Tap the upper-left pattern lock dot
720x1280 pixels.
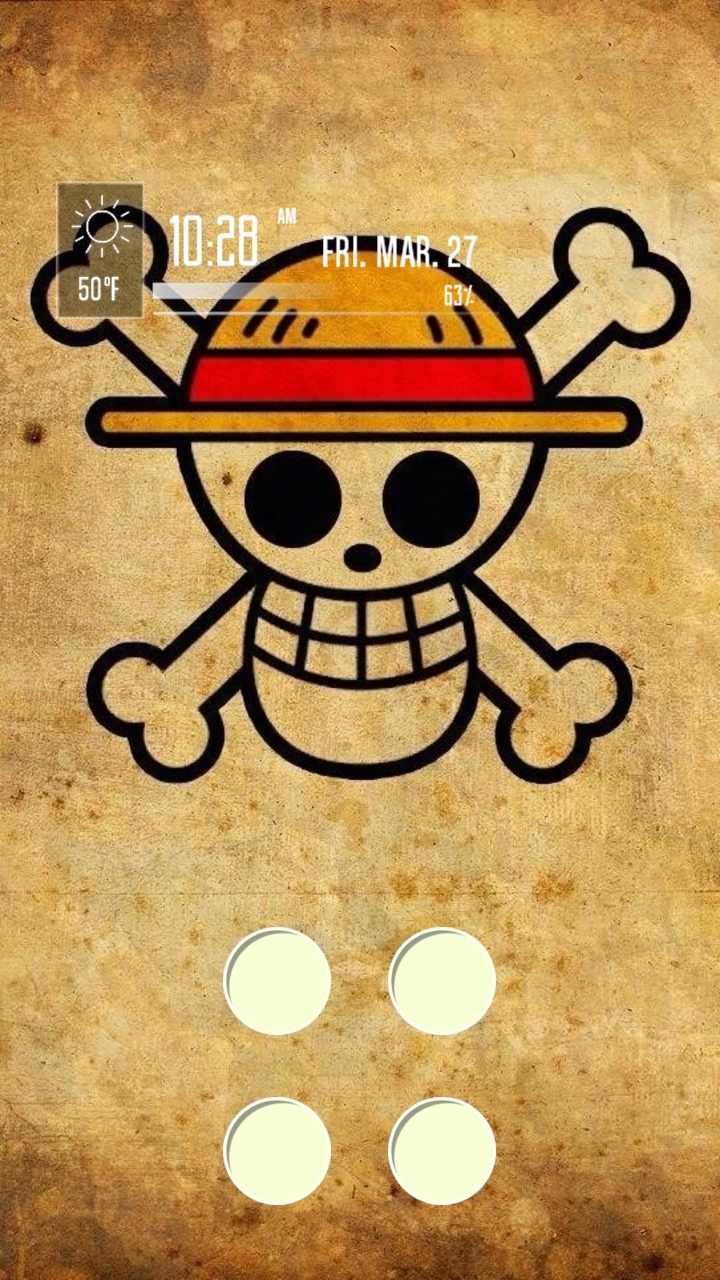point(277,981)
